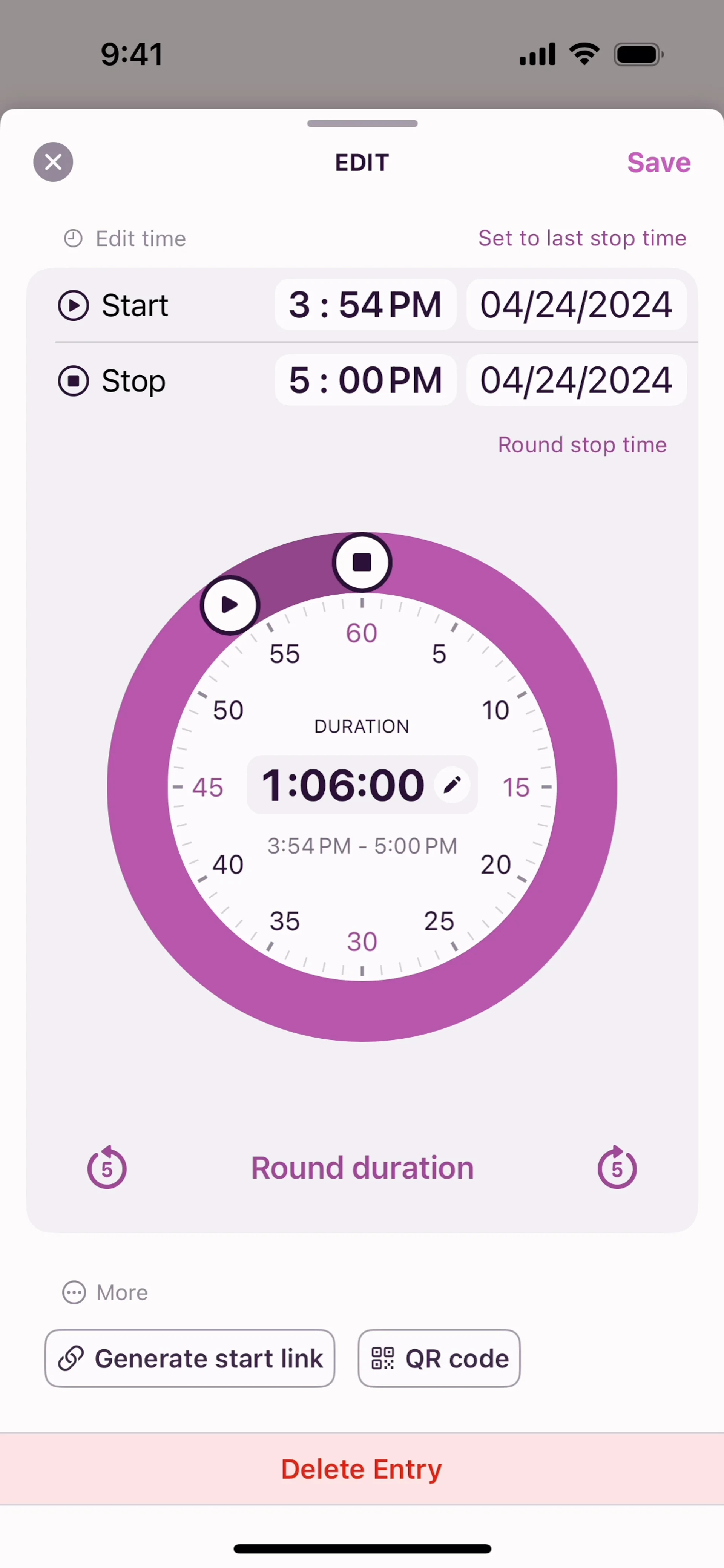Subtract 5 minutes with rewind icon
The image size is (724, 1568).
click(107, 1168)
